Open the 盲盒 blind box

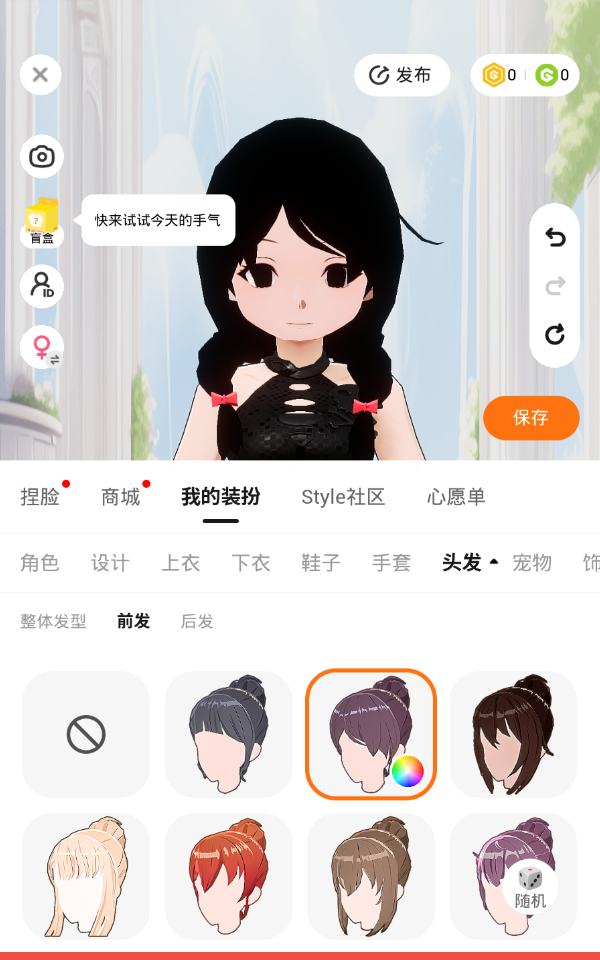point(41,221)
